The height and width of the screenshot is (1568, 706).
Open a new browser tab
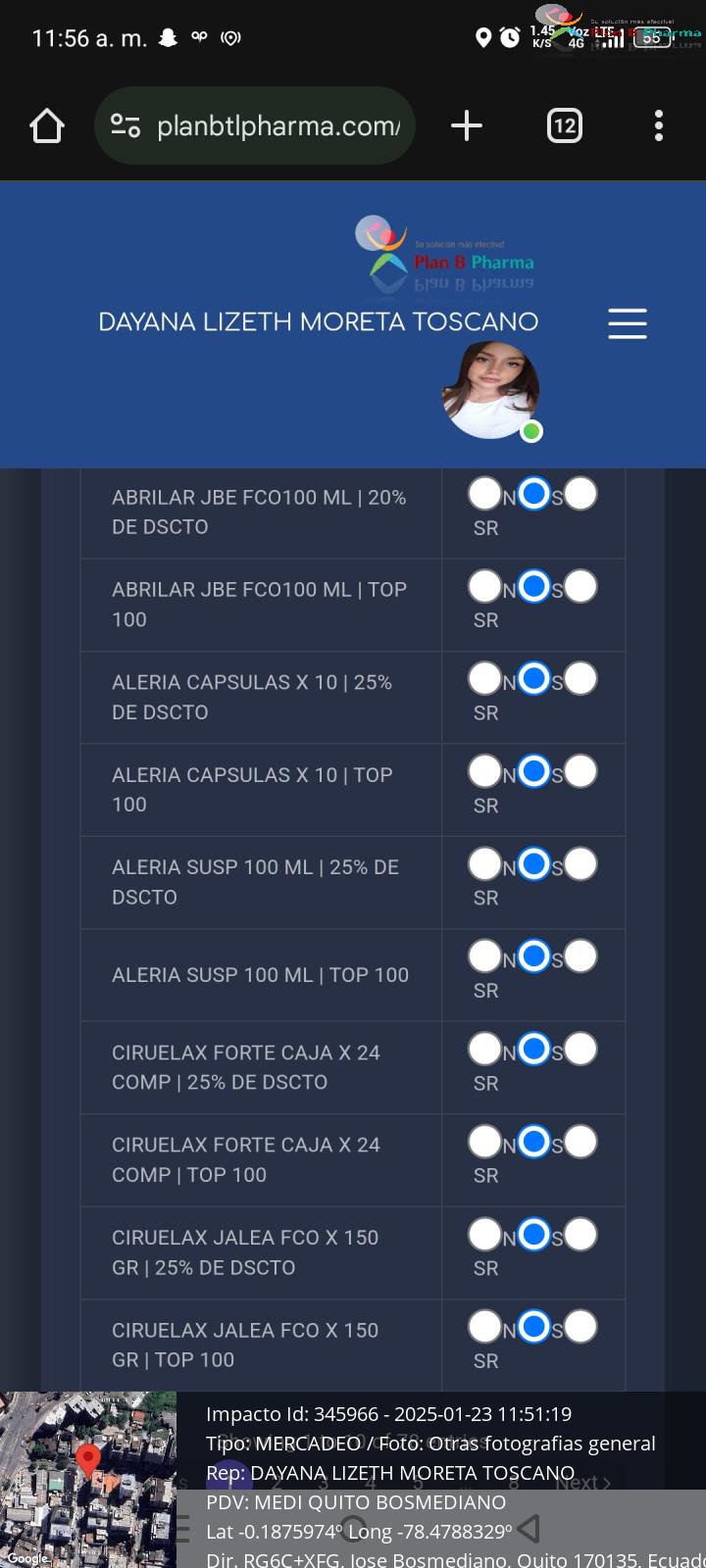(x=467, y=125)
